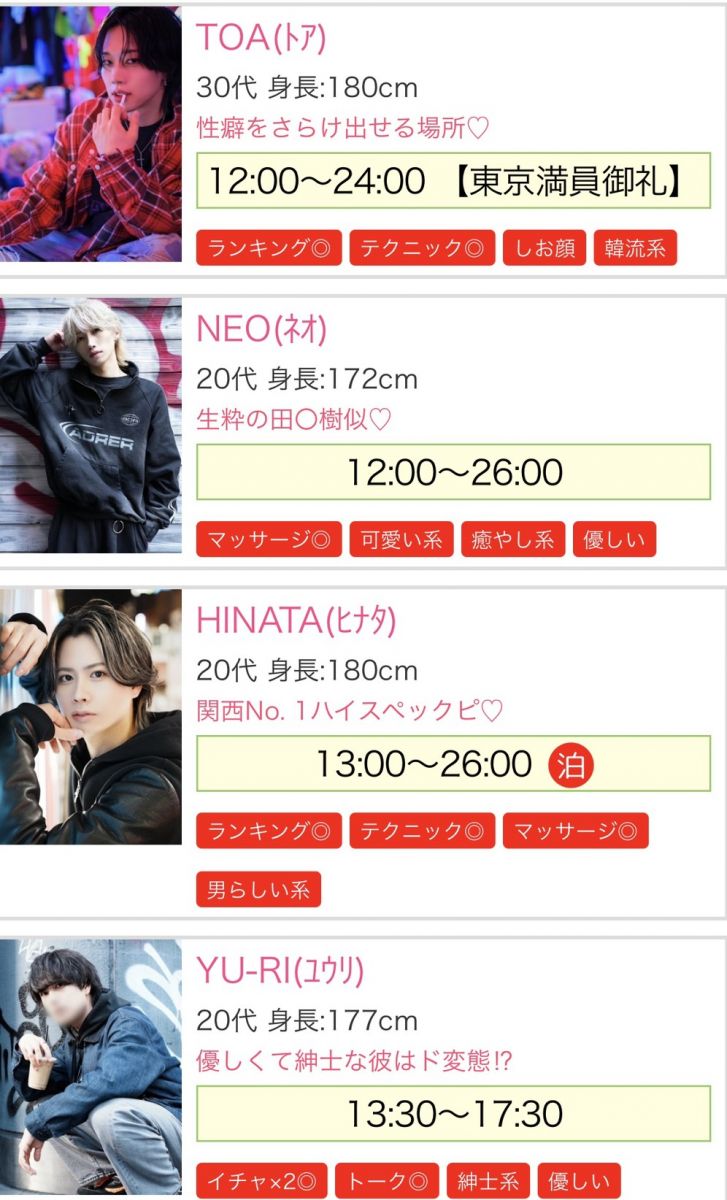Viewport: 727px width, 1200px height.
Task: Select the 男らしい系 tag on HINATA's card
Action: point(258,889)
